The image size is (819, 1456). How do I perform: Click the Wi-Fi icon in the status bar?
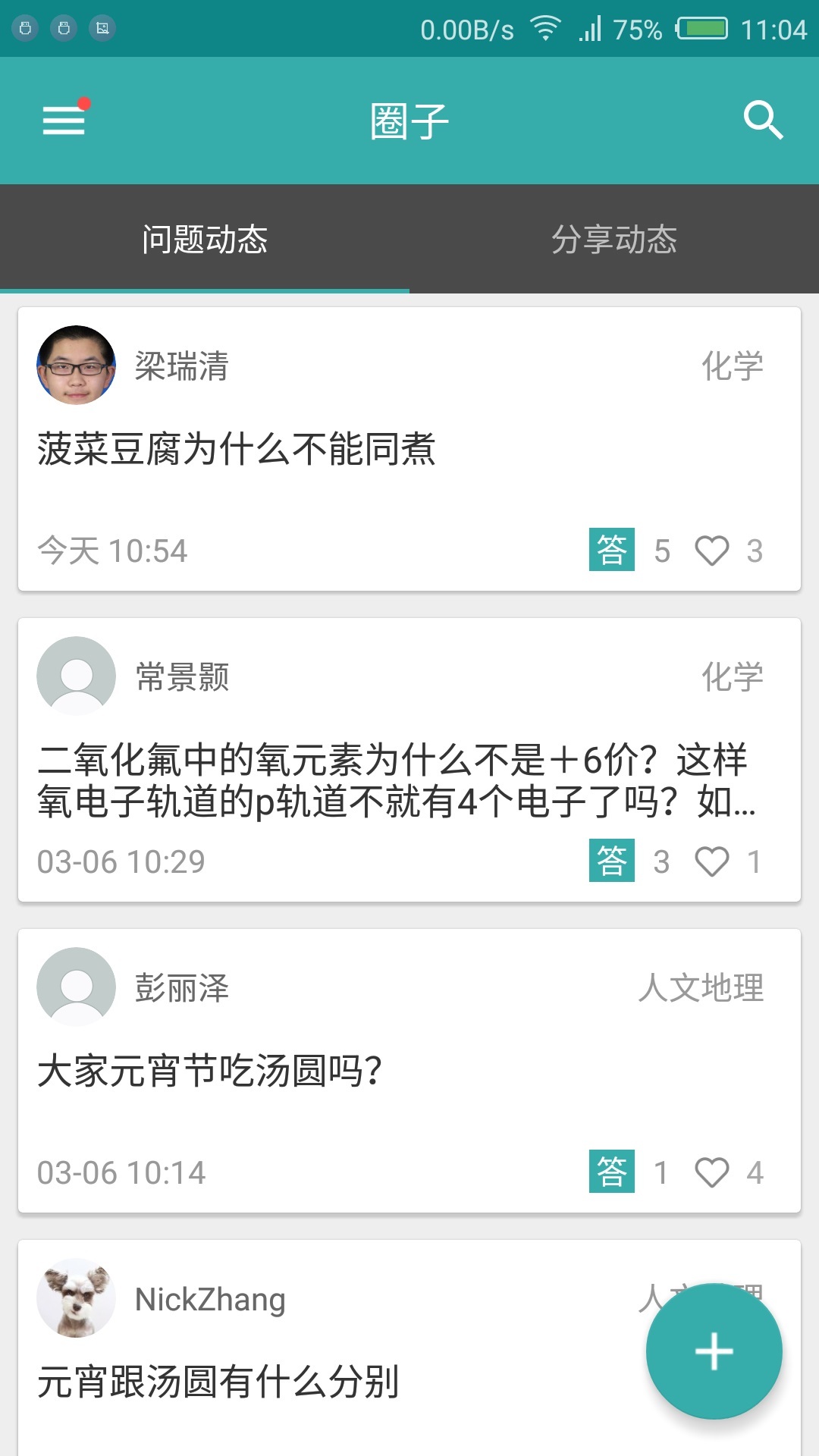[x=544, y=27]
